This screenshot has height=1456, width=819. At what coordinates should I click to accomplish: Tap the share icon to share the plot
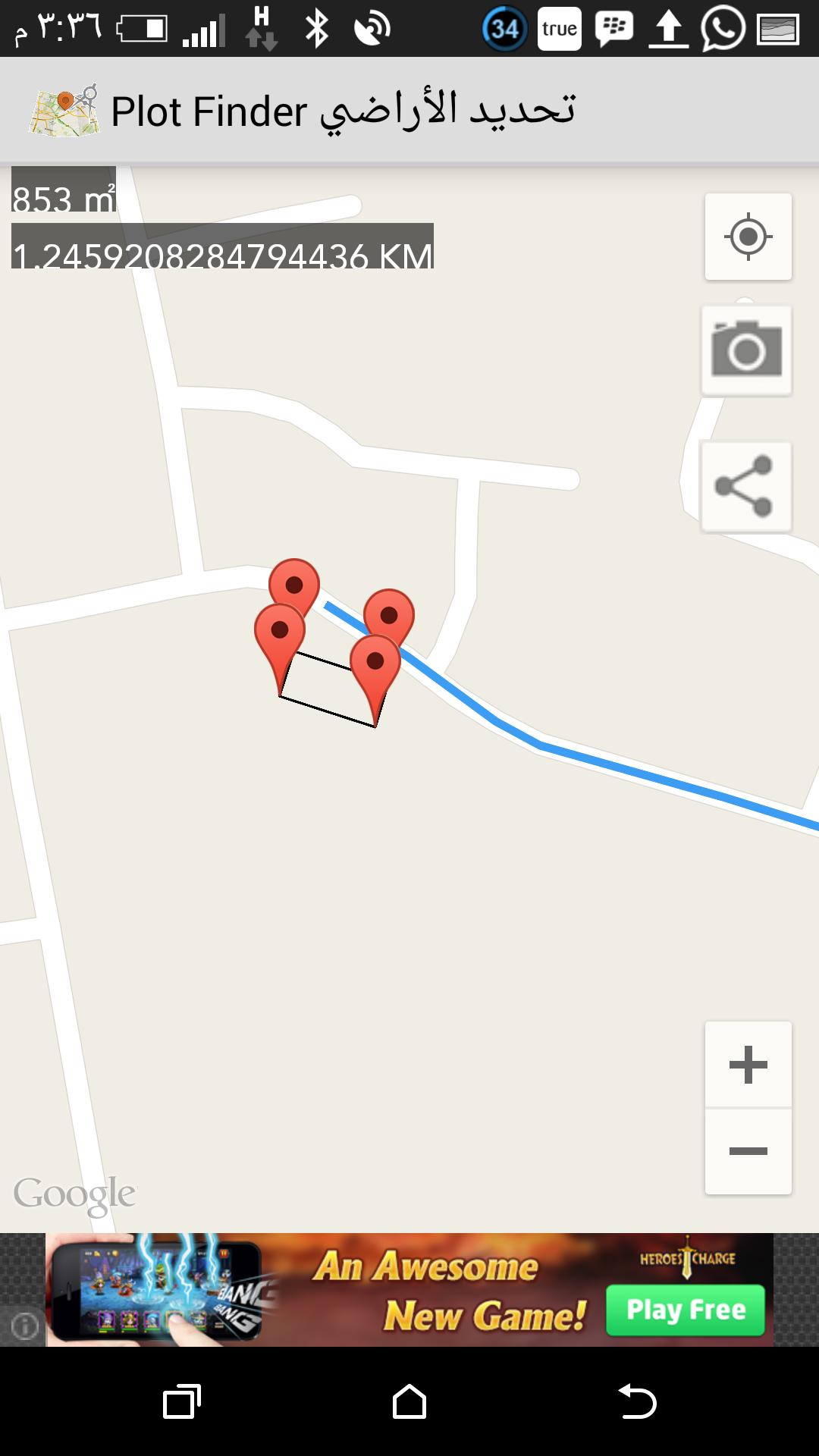click(747, 485)
